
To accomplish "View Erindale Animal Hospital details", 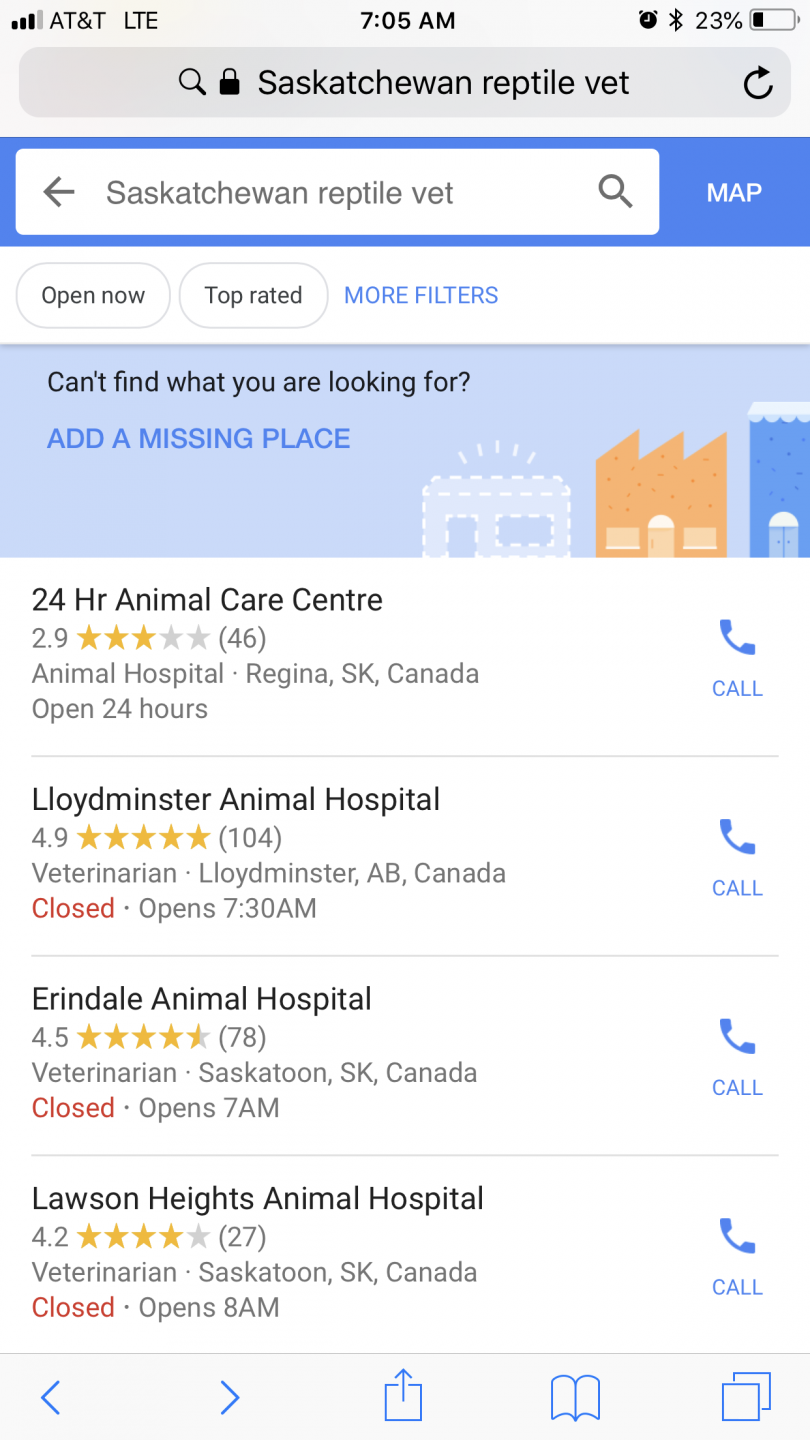I will (x=202, y=999).
